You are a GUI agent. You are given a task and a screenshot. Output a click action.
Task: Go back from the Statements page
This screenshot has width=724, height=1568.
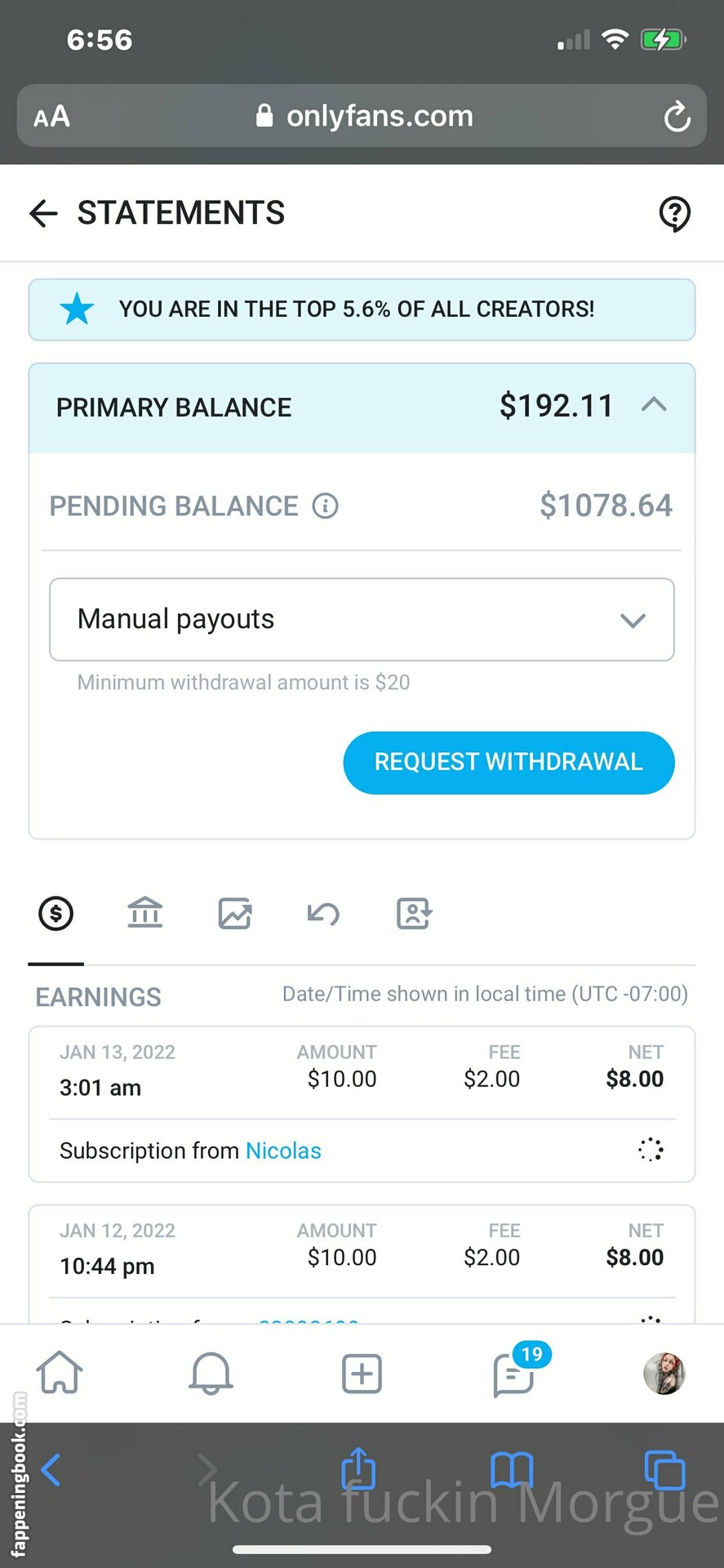(43, 214)
